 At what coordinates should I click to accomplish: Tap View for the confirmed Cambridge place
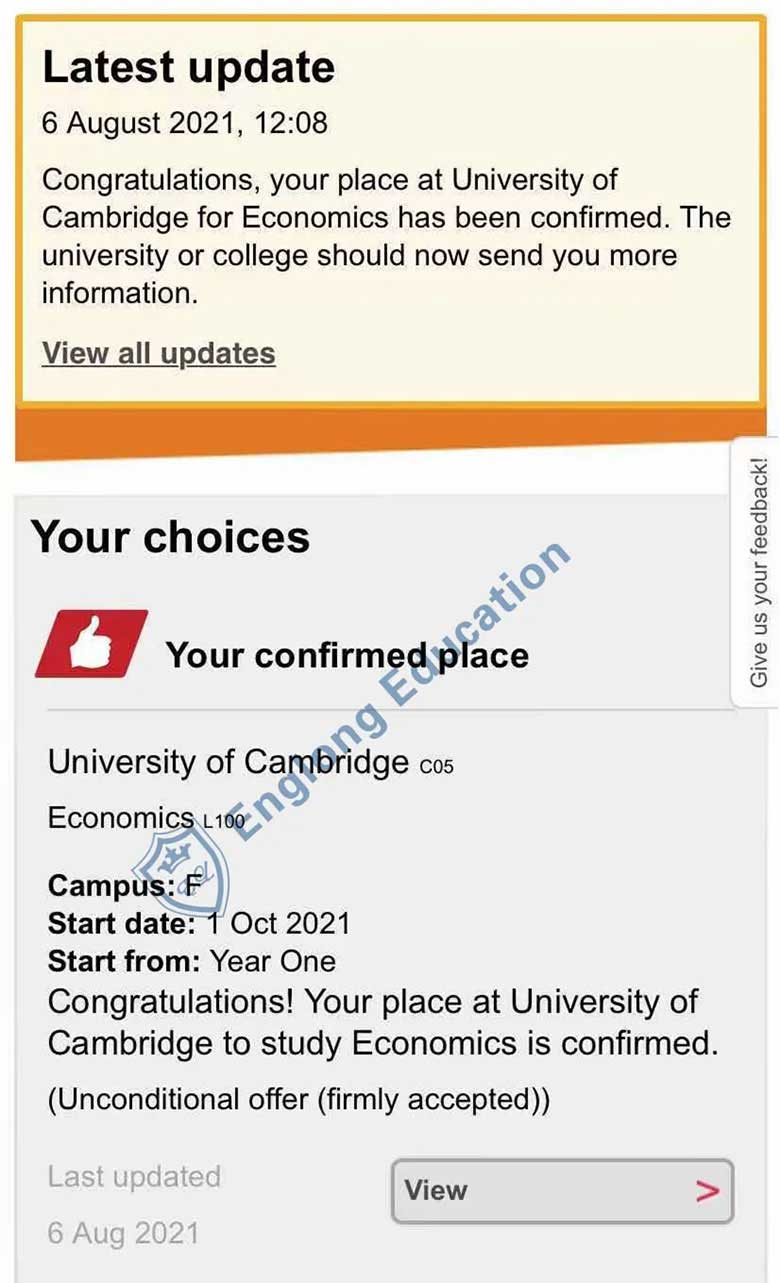562,1190
